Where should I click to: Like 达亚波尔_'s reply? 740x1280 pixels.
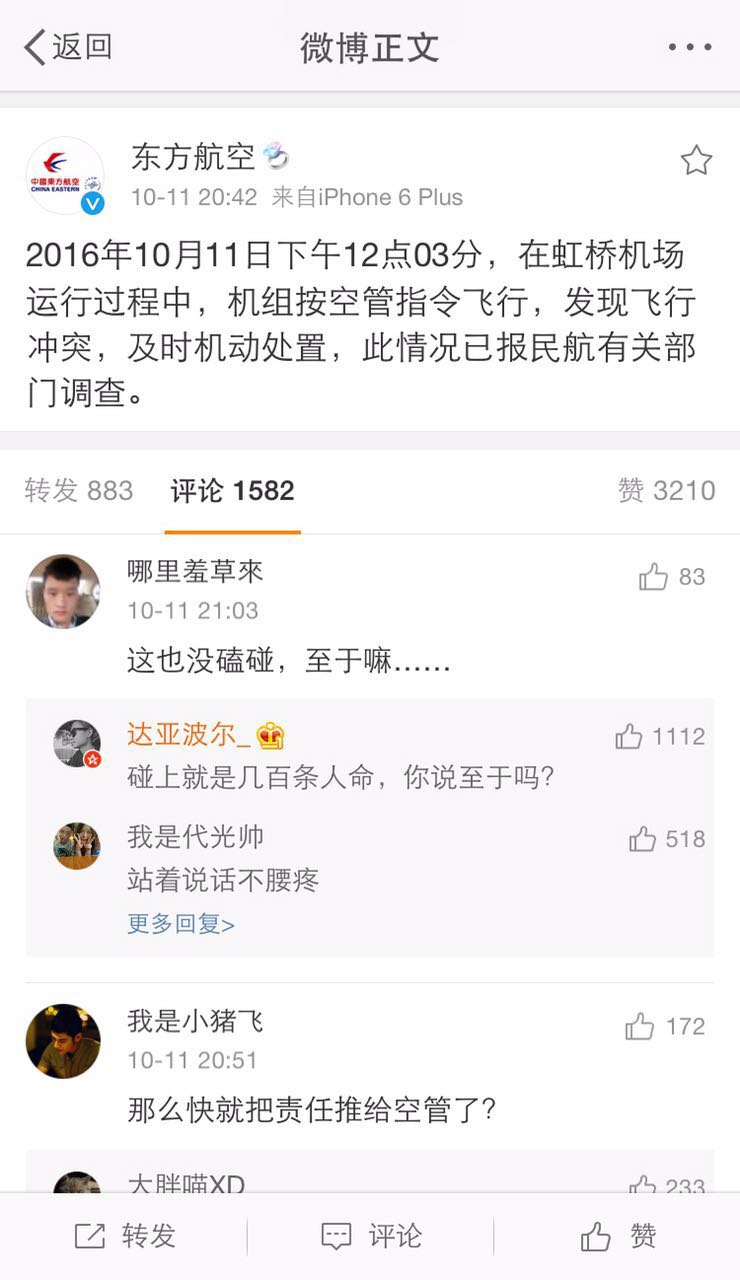(659, 737)
